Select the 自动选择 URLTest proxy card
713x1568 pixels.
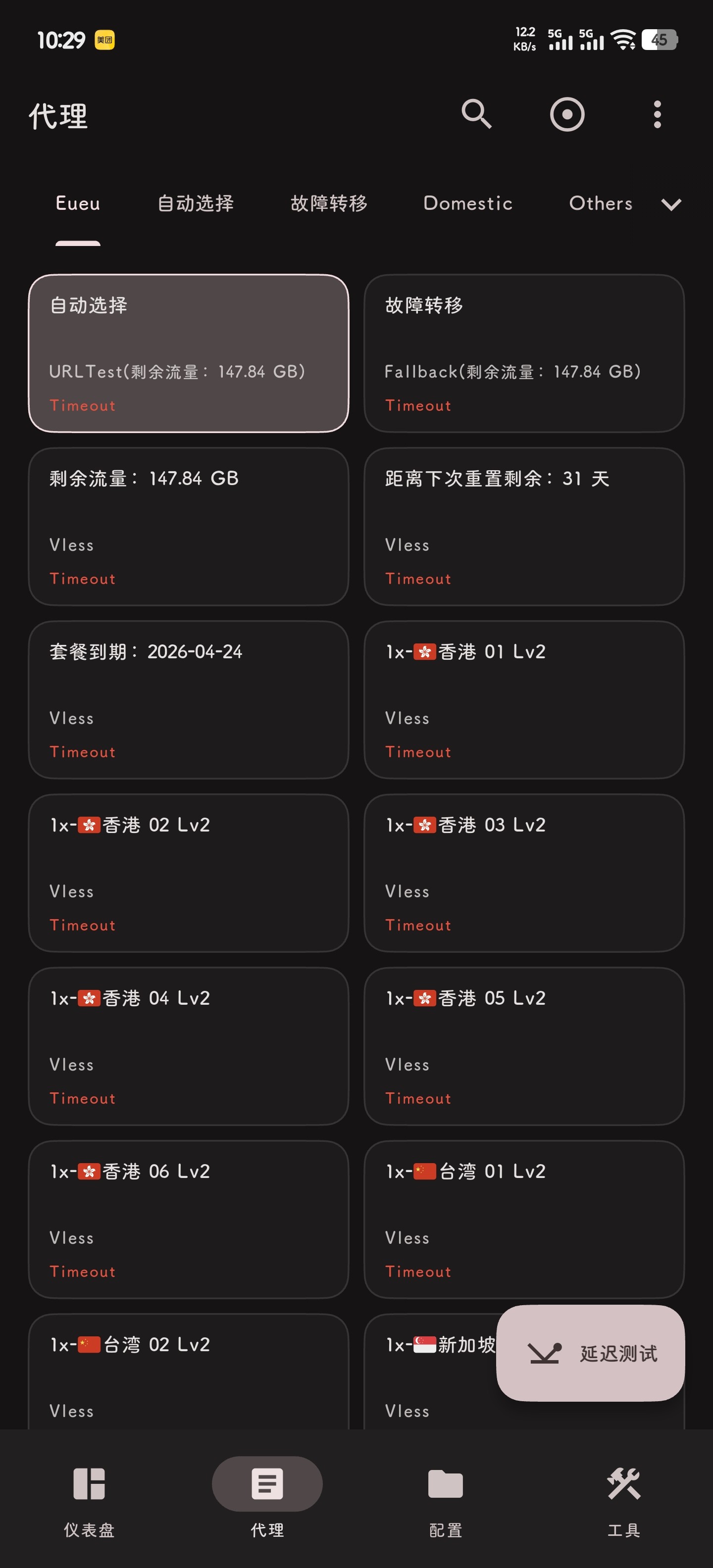[188, 353]
